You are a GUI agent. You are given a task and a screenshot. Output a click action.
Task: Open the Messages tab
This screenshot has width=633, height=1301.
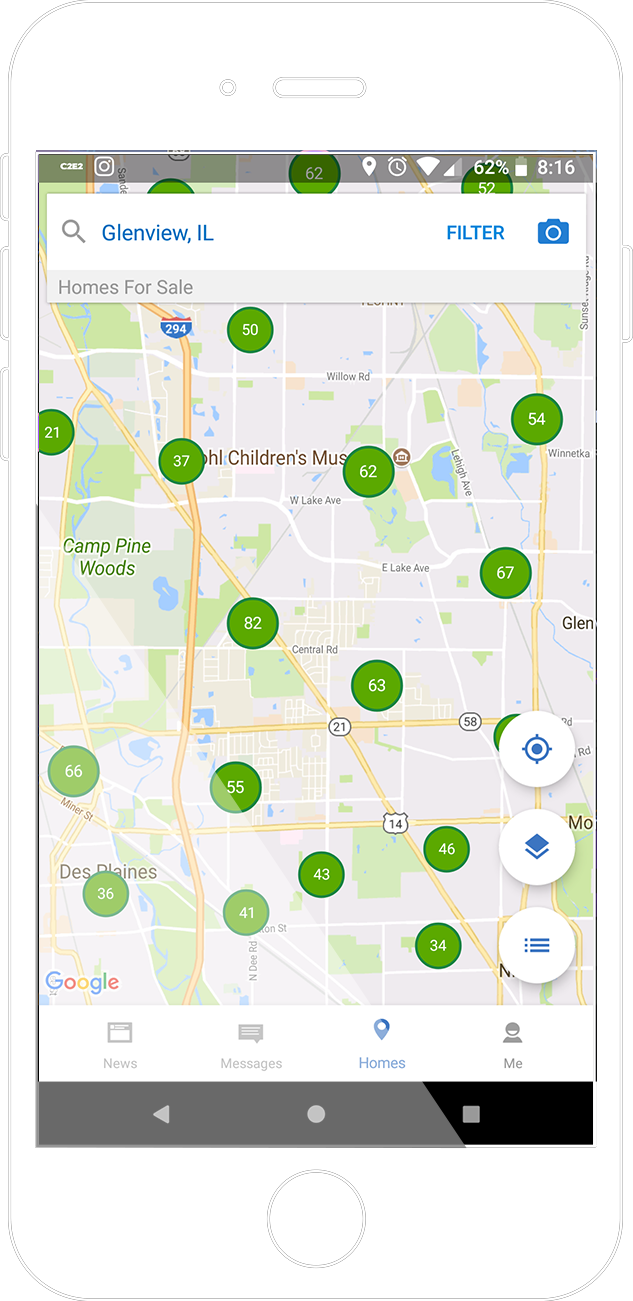point(251,1045)
